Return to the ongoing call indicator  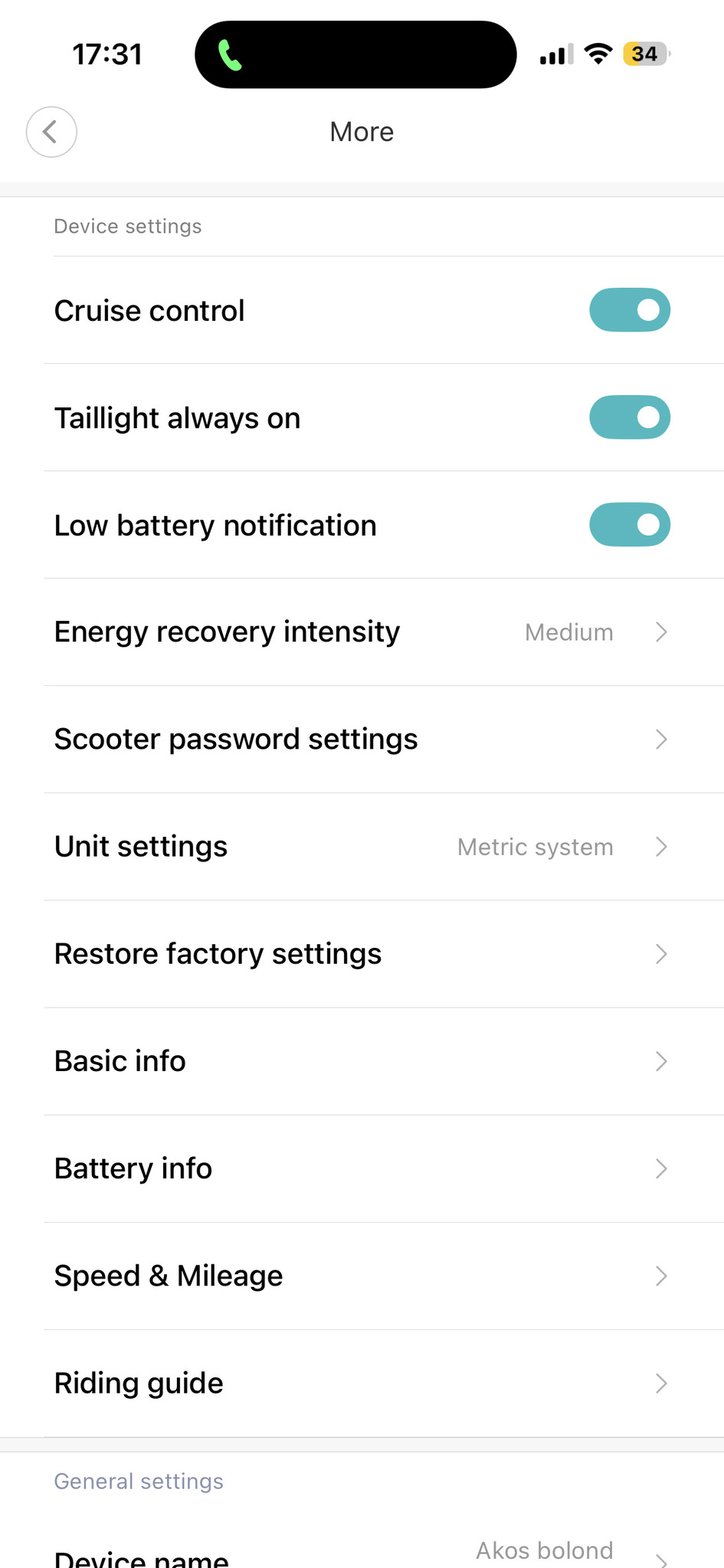[x=230, y=55]
